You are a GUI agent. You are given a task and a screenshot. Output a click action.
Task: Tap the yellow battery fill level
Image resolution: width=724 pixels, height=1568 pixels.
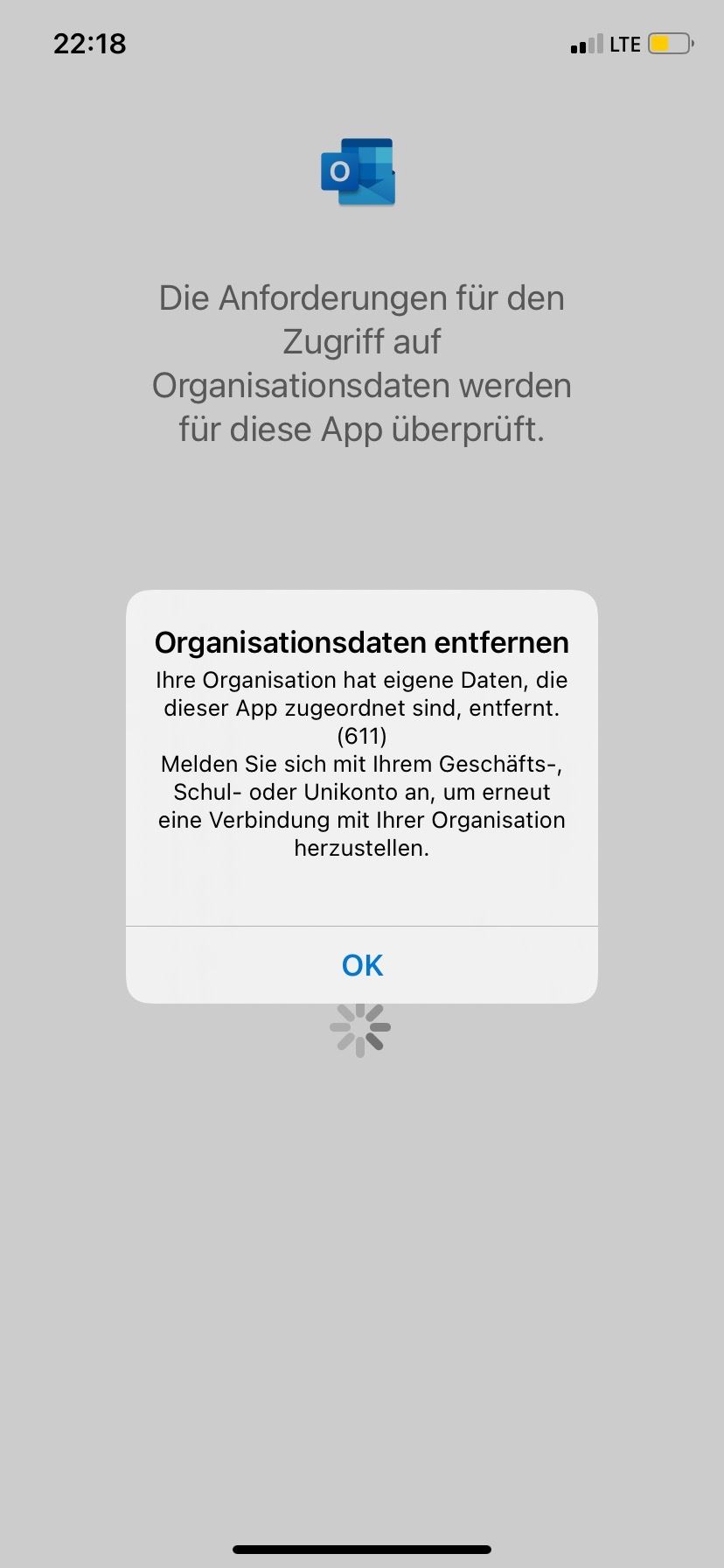(662, 42)
